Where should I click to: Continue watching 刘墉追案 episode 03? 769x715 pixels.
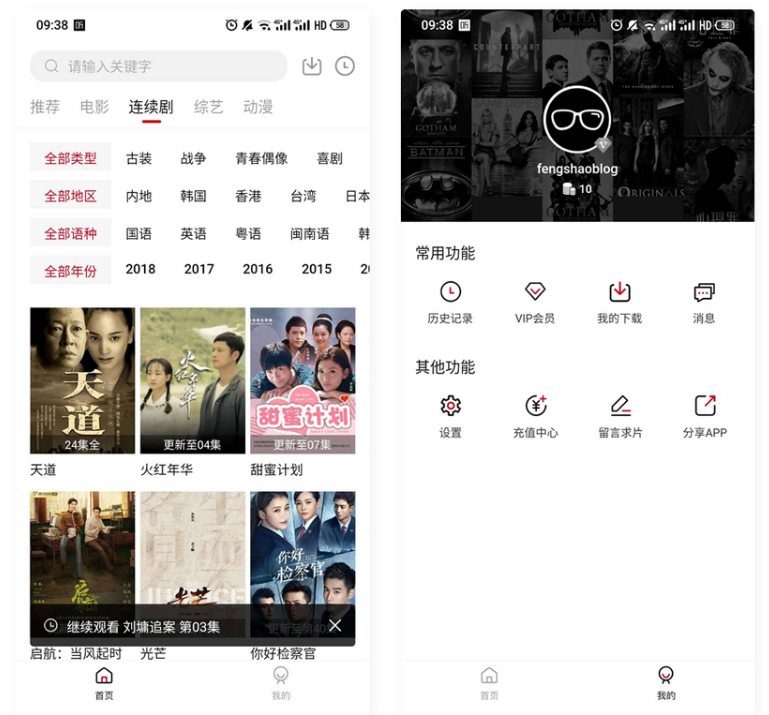click(x=143, y=627)
